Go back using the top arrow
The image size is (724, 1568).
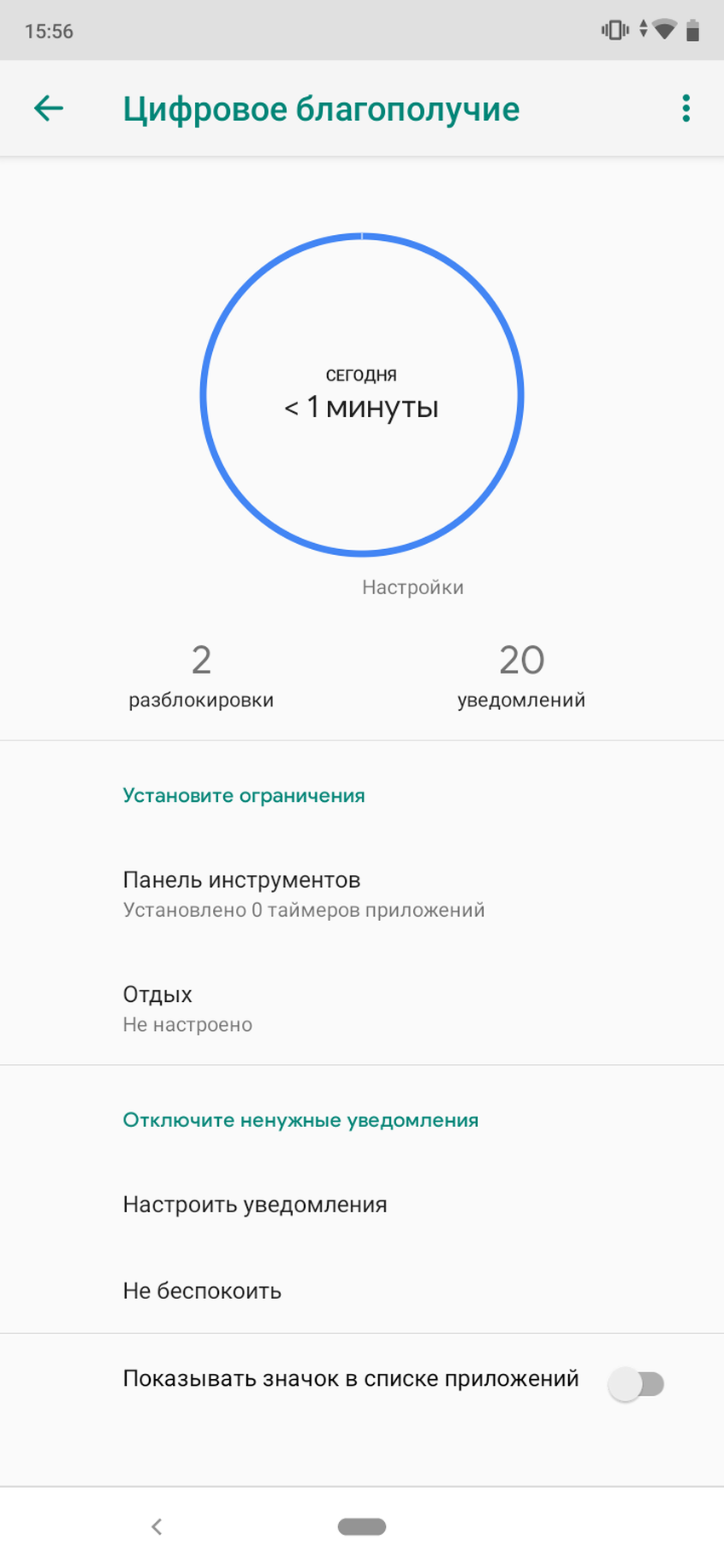49,108
